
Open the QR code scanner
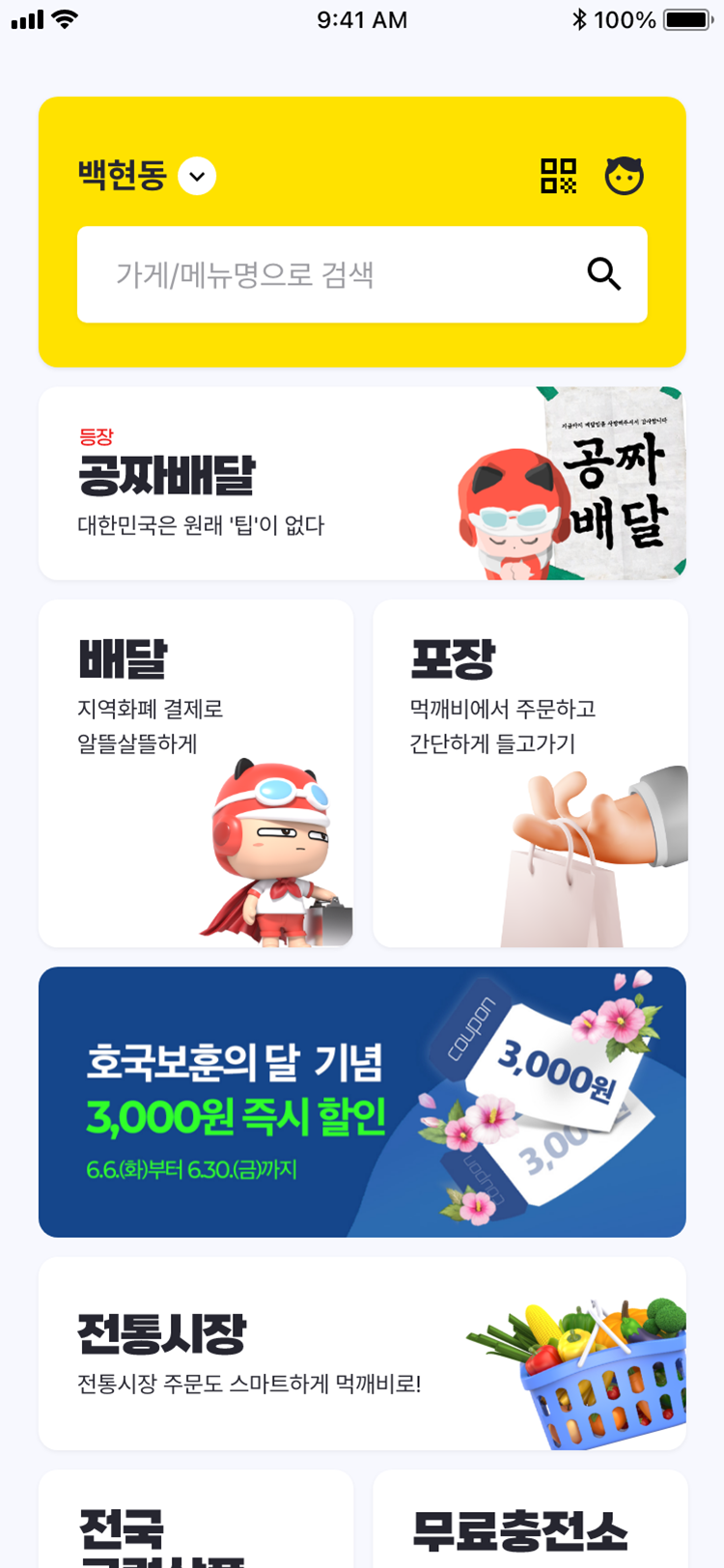pyautogui.click(x=558, y=176)
